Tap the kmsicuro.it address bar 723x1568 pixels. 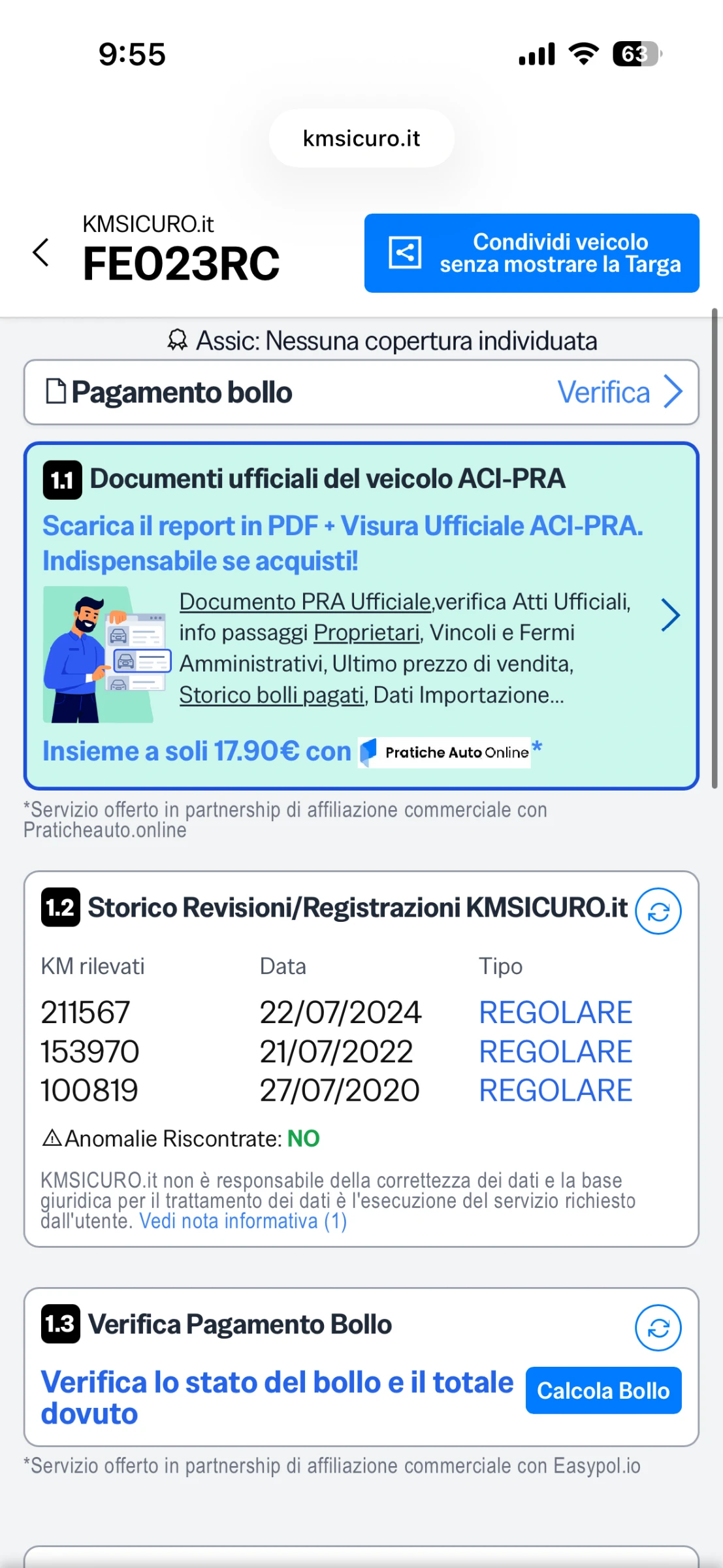(x=361, y=139)
